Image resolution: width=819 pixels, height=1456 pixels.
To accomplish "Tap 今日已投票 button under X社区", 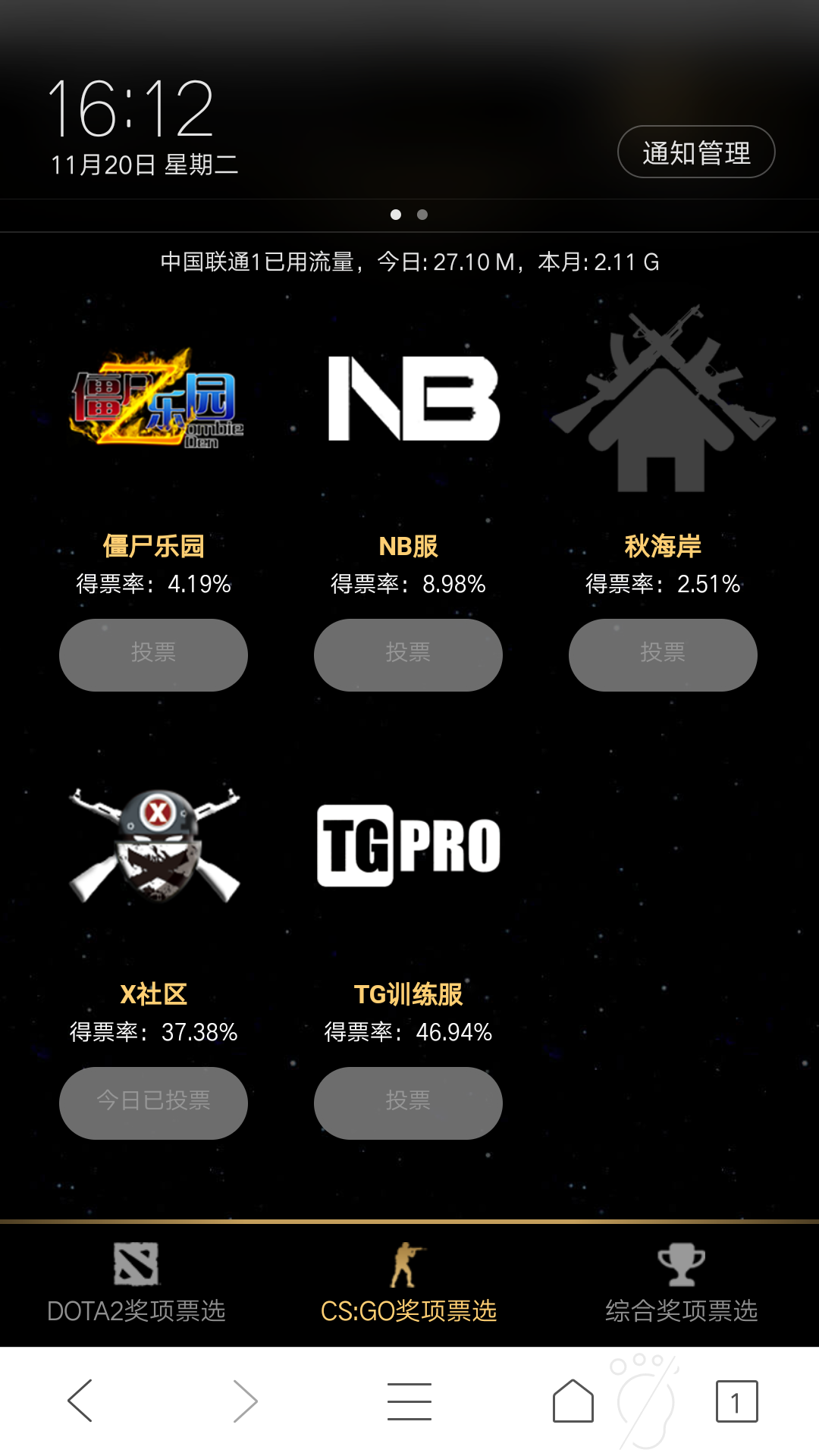I will (153, 1103).
